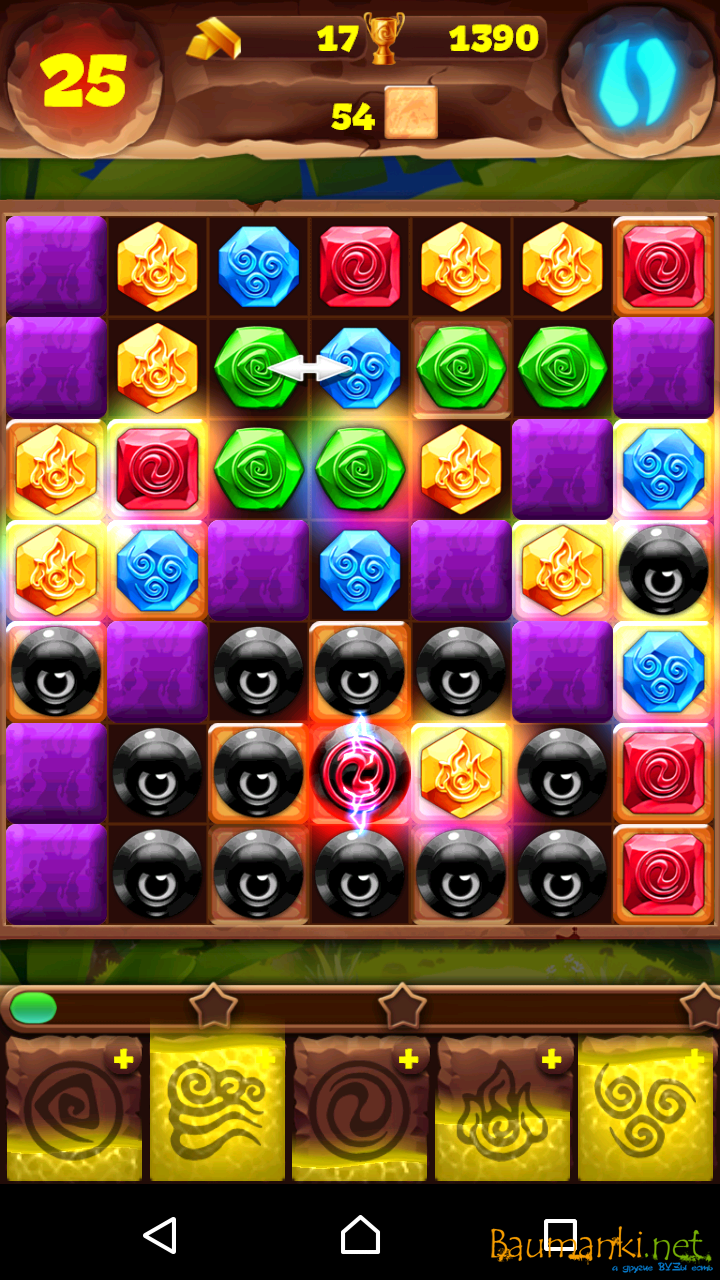Tap the green gem under the swap arrow
This screenshot has width=720, height=1280.
coord(258,367)
